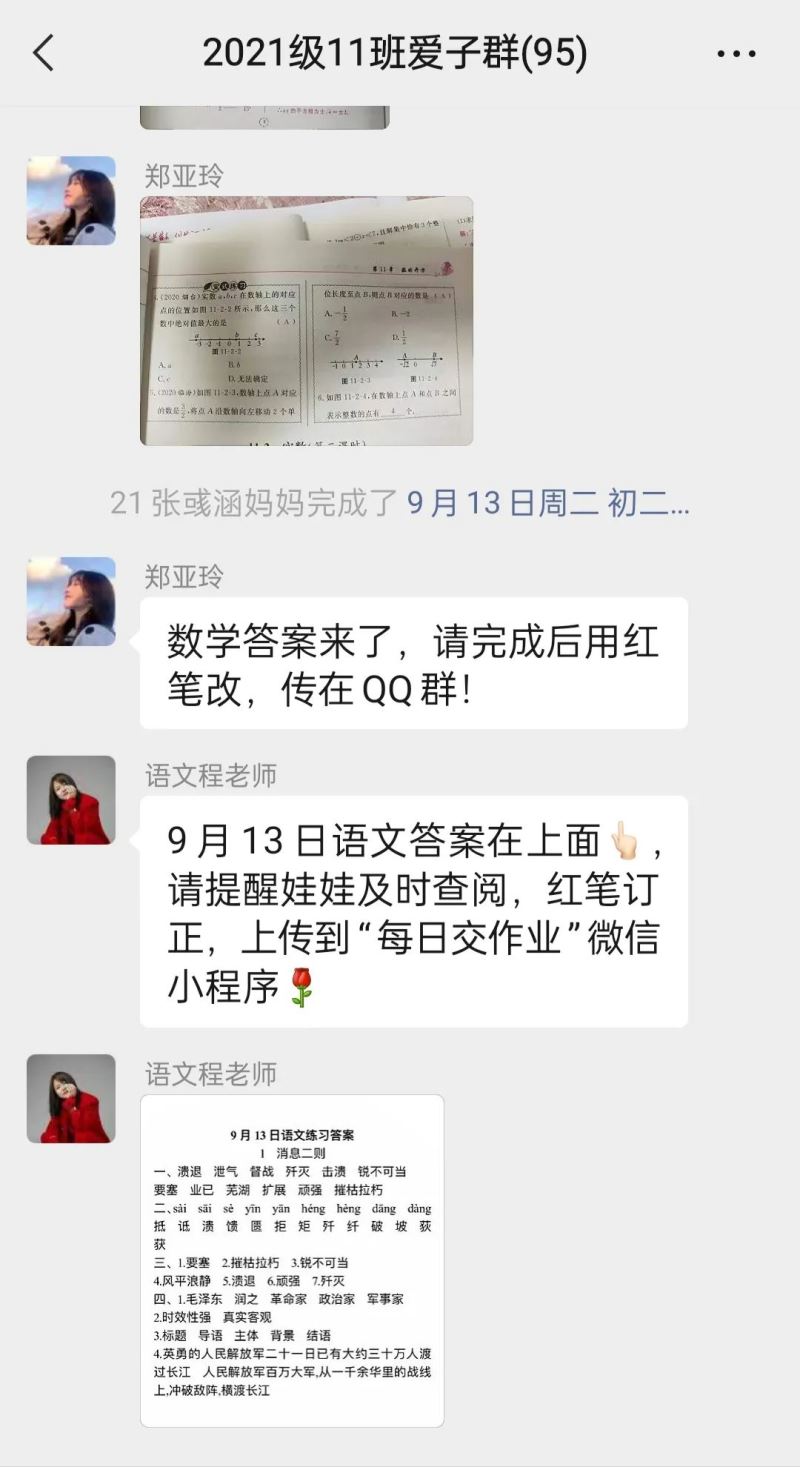This screenshot has height=1467, width=800.
Task: Open the partially visible image at top
Action: point(264,117)
